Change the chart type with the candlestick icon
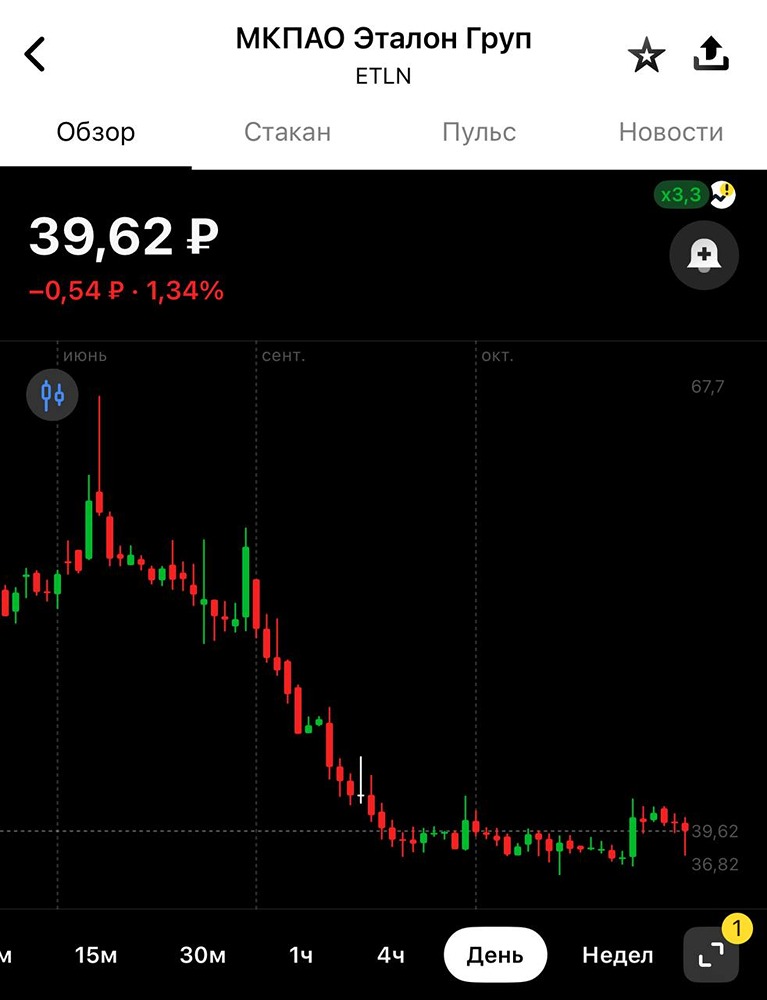The image size is (767, 1000). pos(52,394)
